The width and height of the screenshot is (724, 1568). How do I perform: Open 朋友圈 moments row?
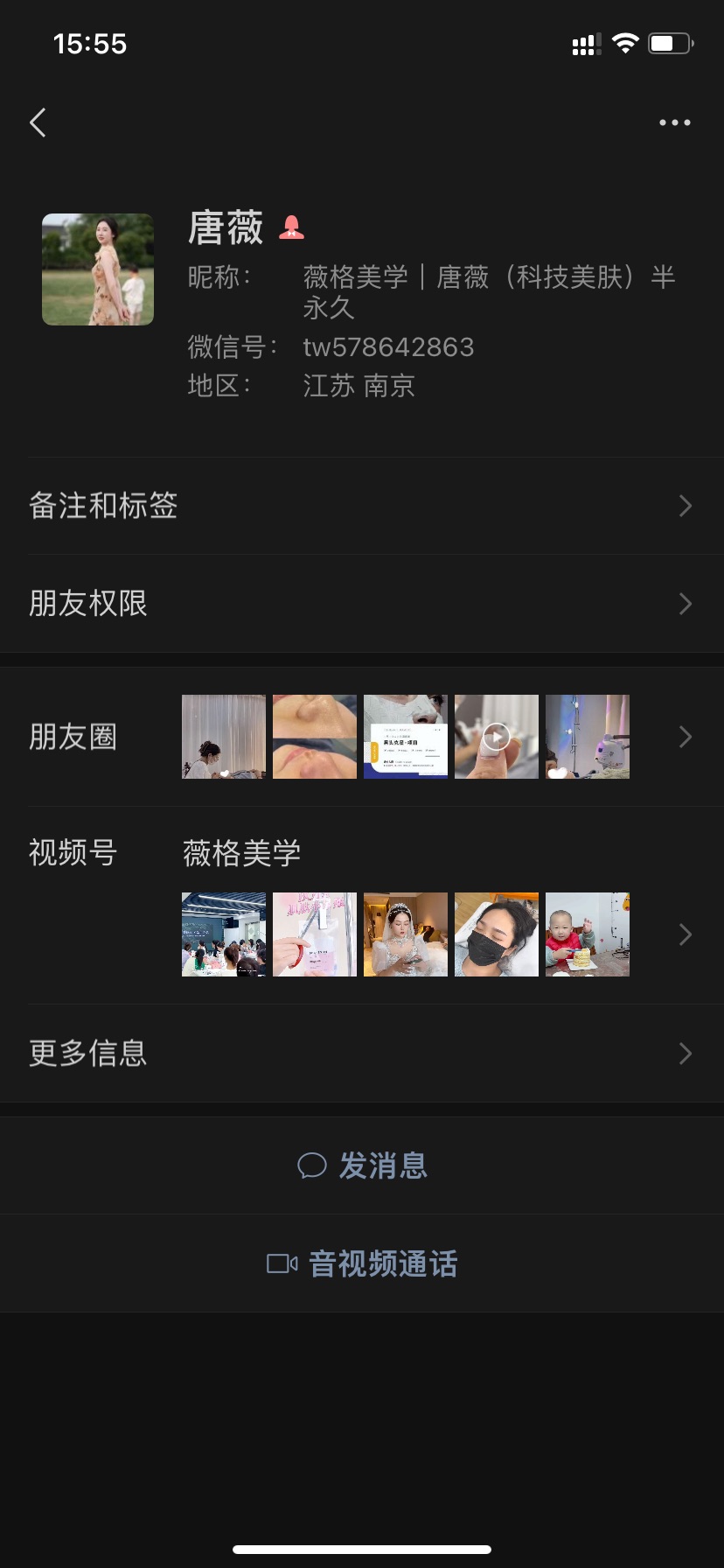(x=362, y=737)
